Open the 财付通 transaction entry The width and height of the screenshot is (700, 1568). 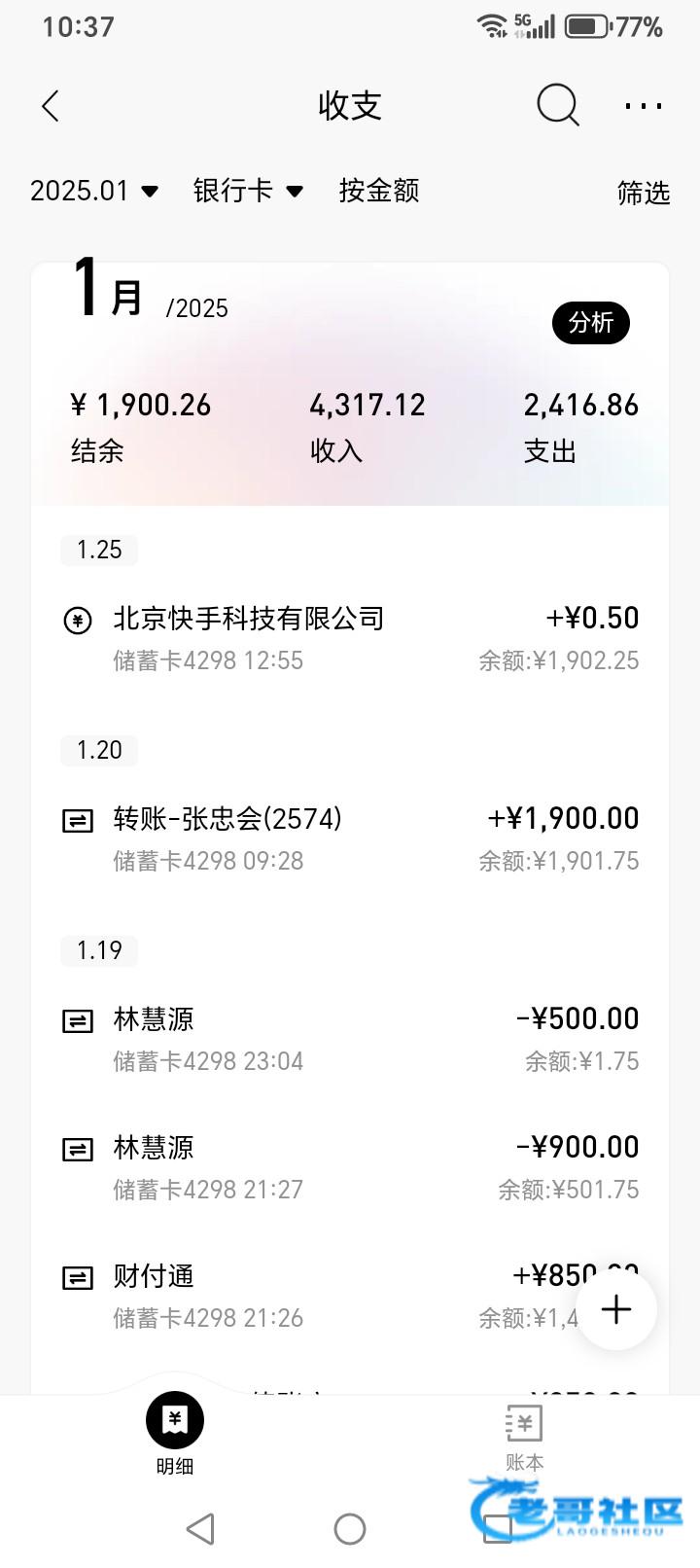click(292, 1296)
